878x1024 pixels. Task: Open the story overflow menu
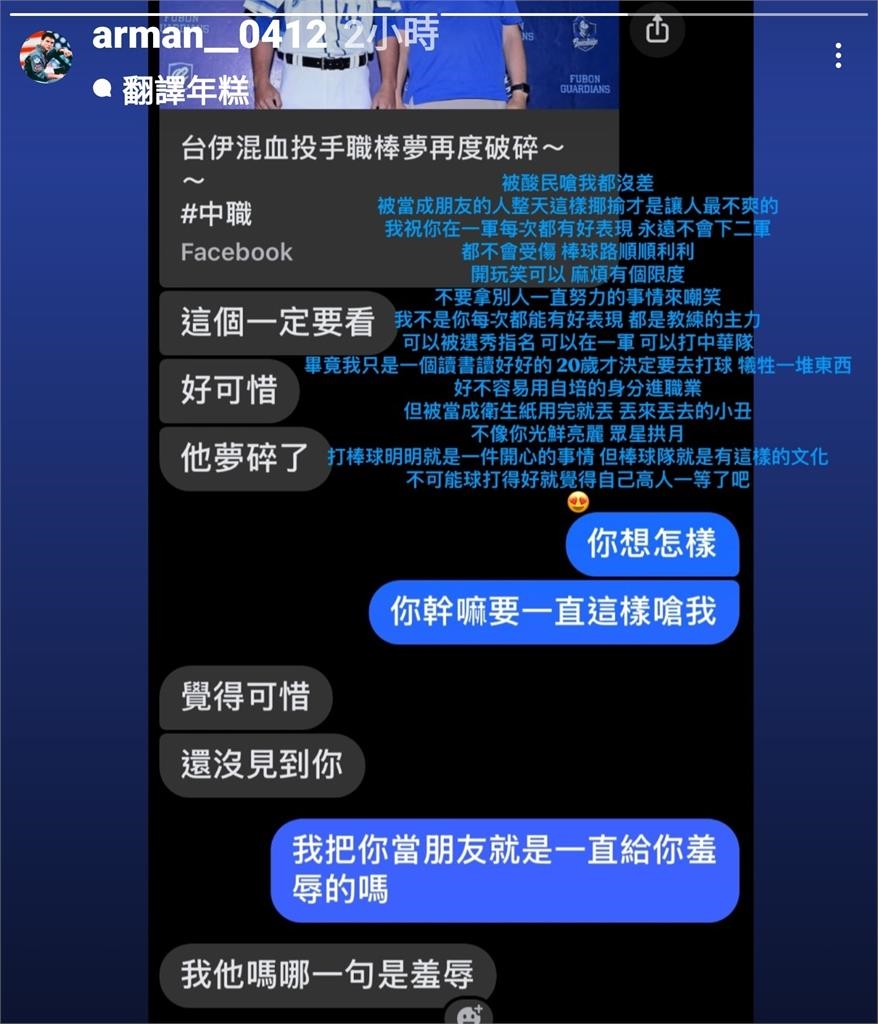tap(838, 56)
